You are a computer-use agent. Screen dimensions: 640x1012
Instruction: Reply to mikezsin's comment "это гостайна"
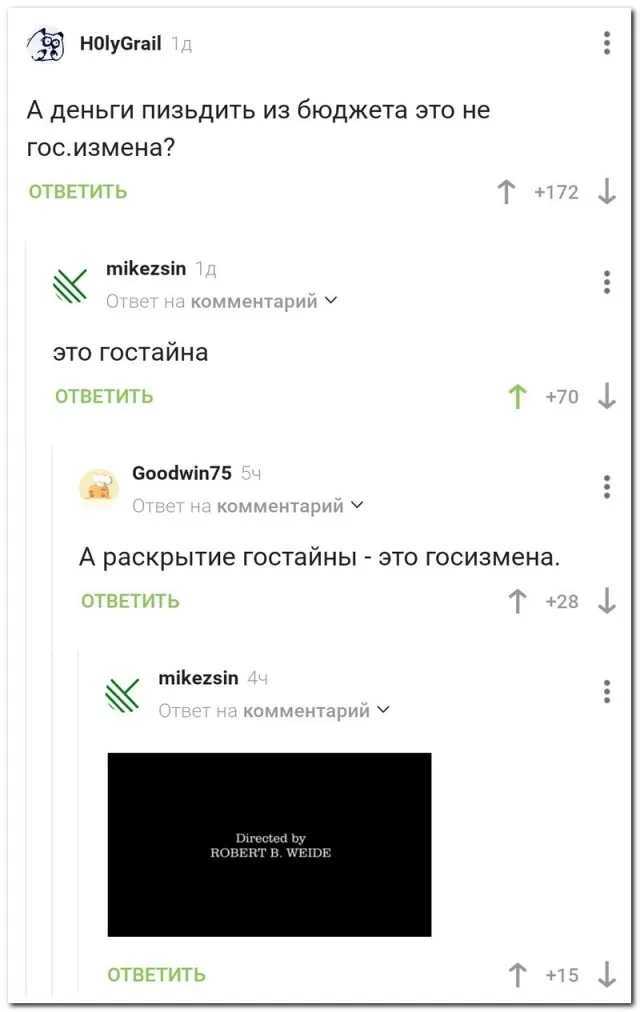[x=104, y=396]
